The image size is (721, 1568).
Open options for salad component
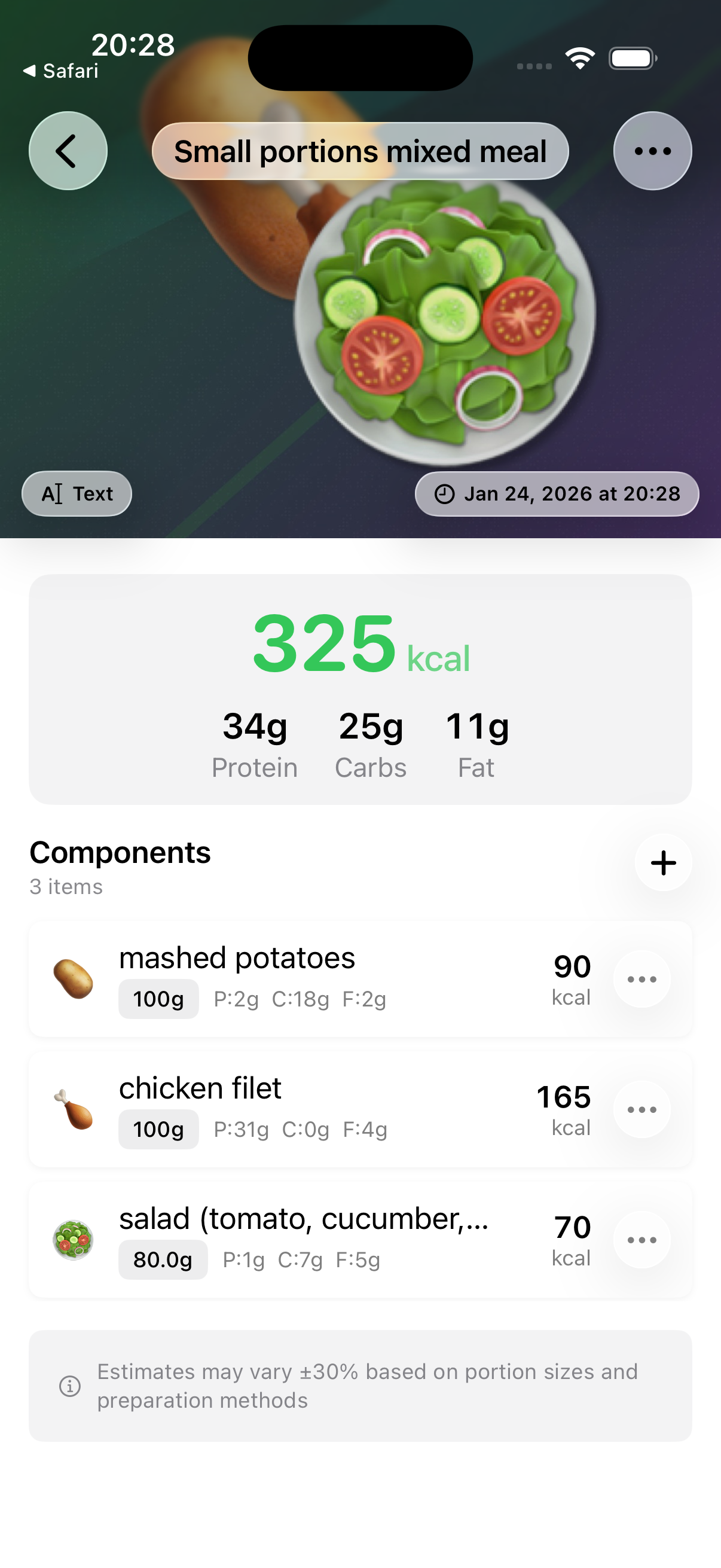tap(642, 1240)
